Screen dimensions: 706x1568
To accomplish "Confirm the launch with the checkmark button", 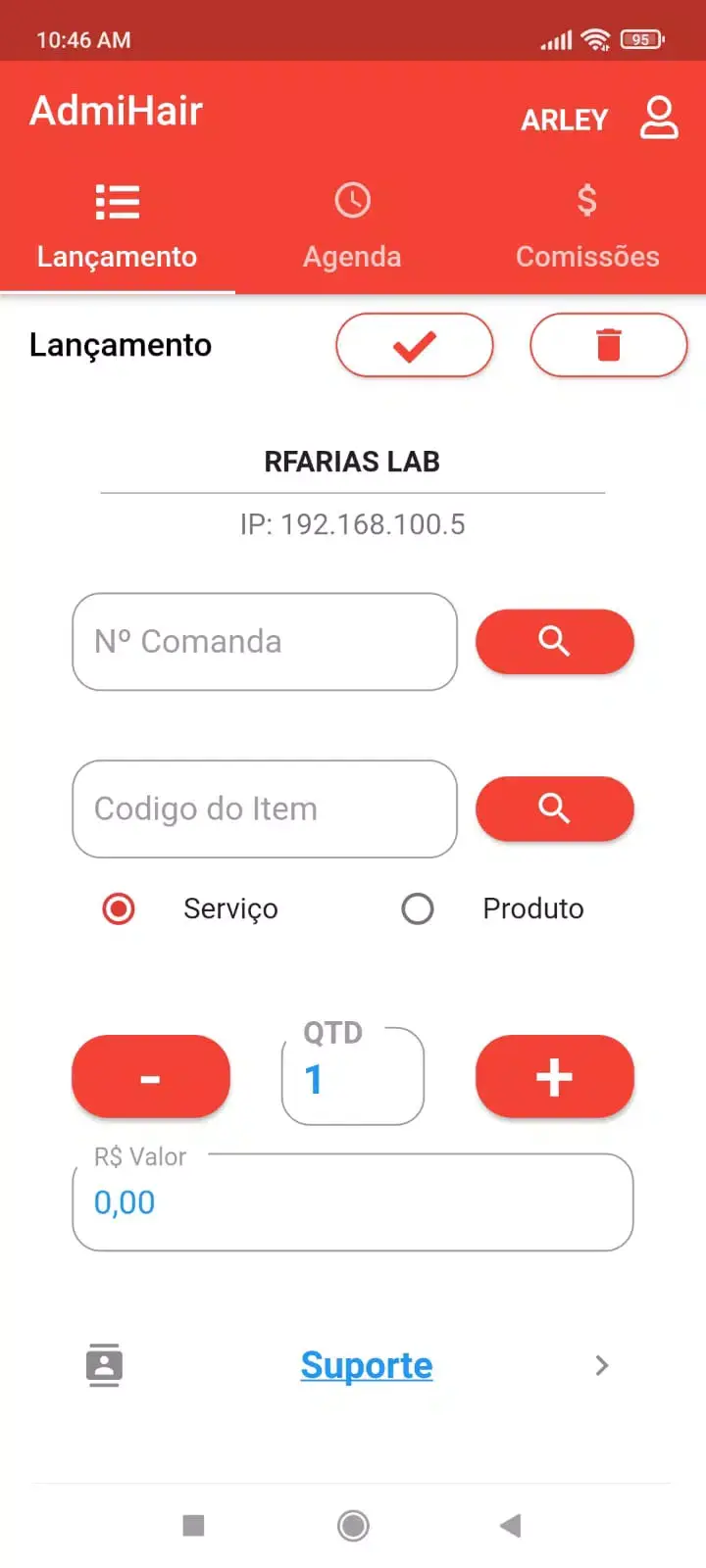I will (x=414, y=345).
